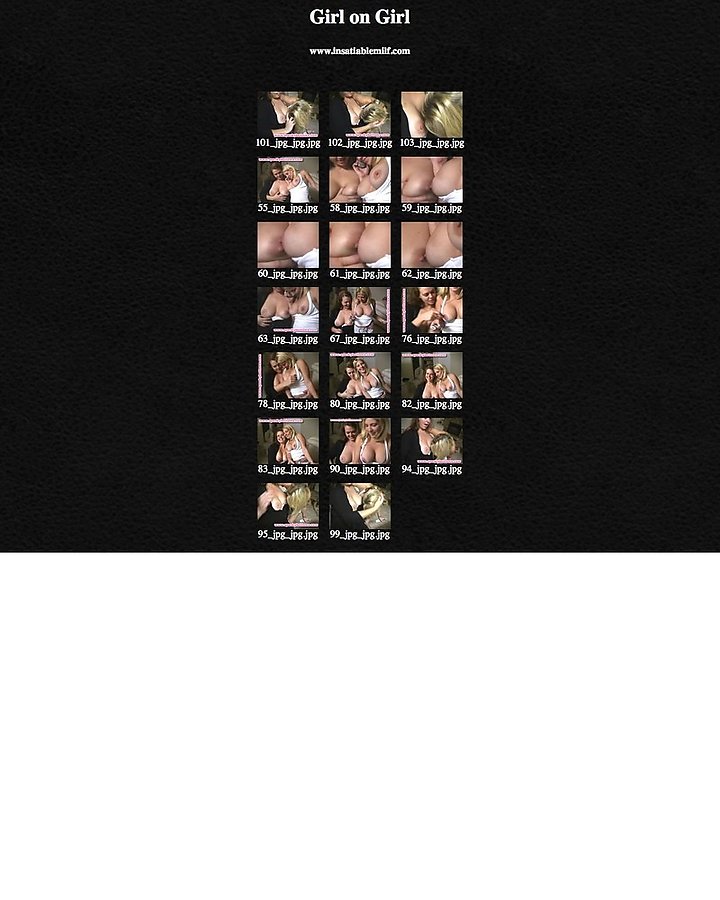Open thumbnail 60_jpg_jpg.jpg
This screenshot has width=720, height=900.
(x=288, y=244)
